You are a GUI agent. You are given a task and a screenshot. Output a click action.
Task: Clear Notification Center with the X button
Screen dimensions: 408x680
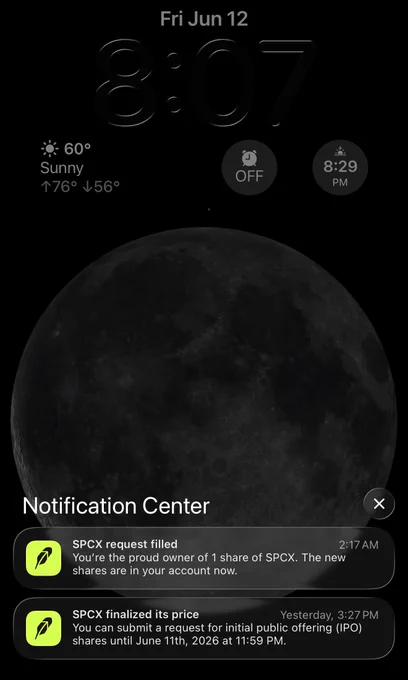coord(379,503)
